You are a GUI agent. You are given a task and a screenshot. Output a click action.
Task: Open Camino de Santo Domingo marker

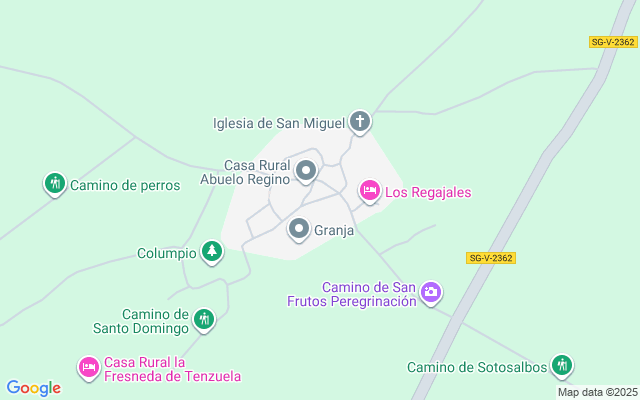tap(204, 320)
